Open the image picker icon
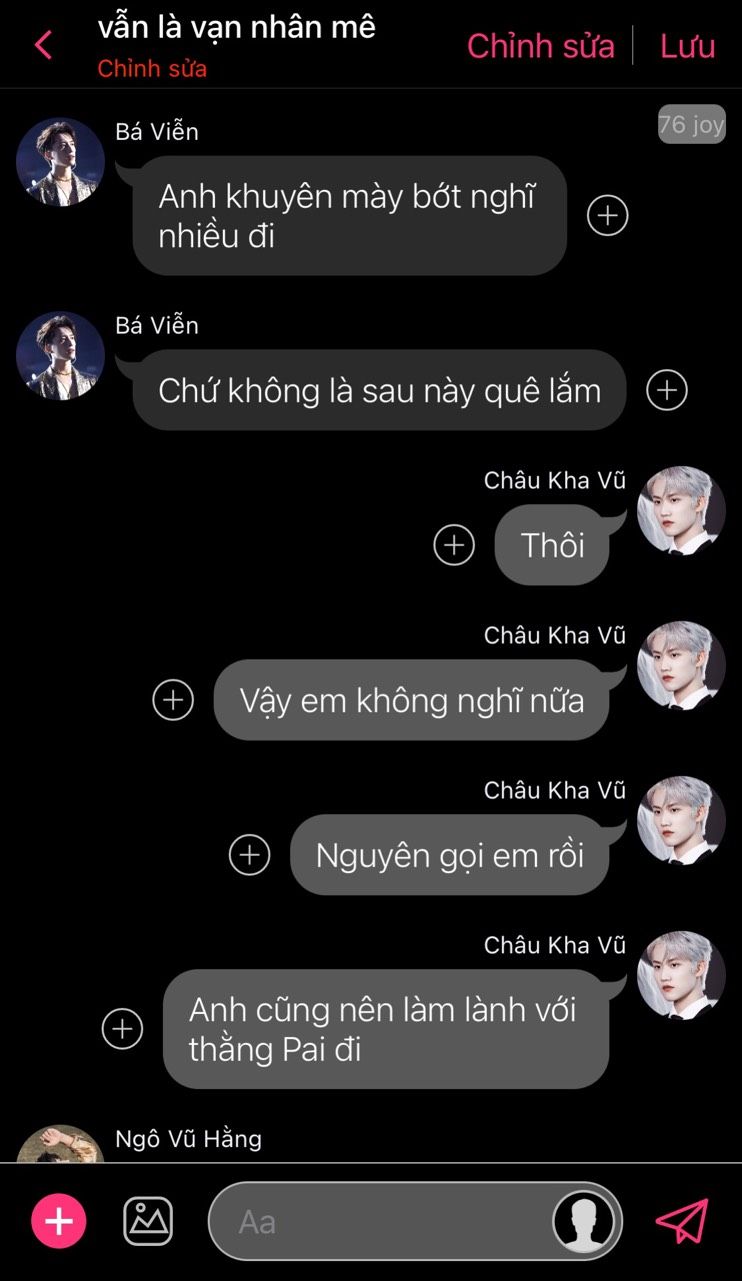The height and width of the screenshot is (1281, 742). (148, 1221)
